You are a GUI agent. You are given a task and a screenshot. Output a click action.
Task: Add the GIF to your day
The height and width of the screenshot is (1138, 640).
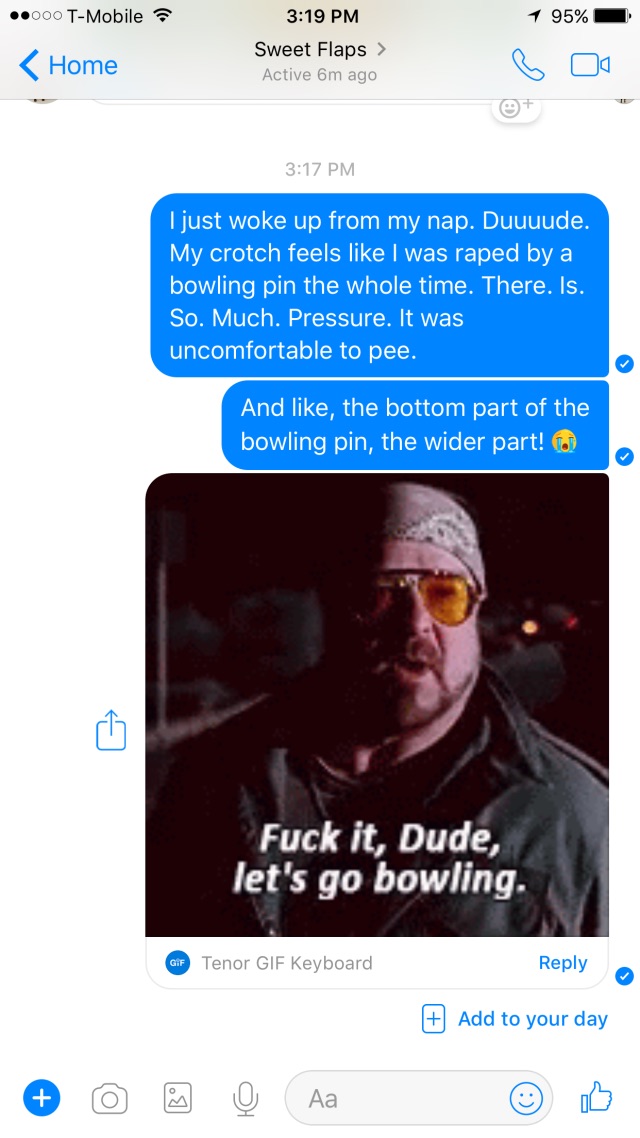pos(514,1018)
